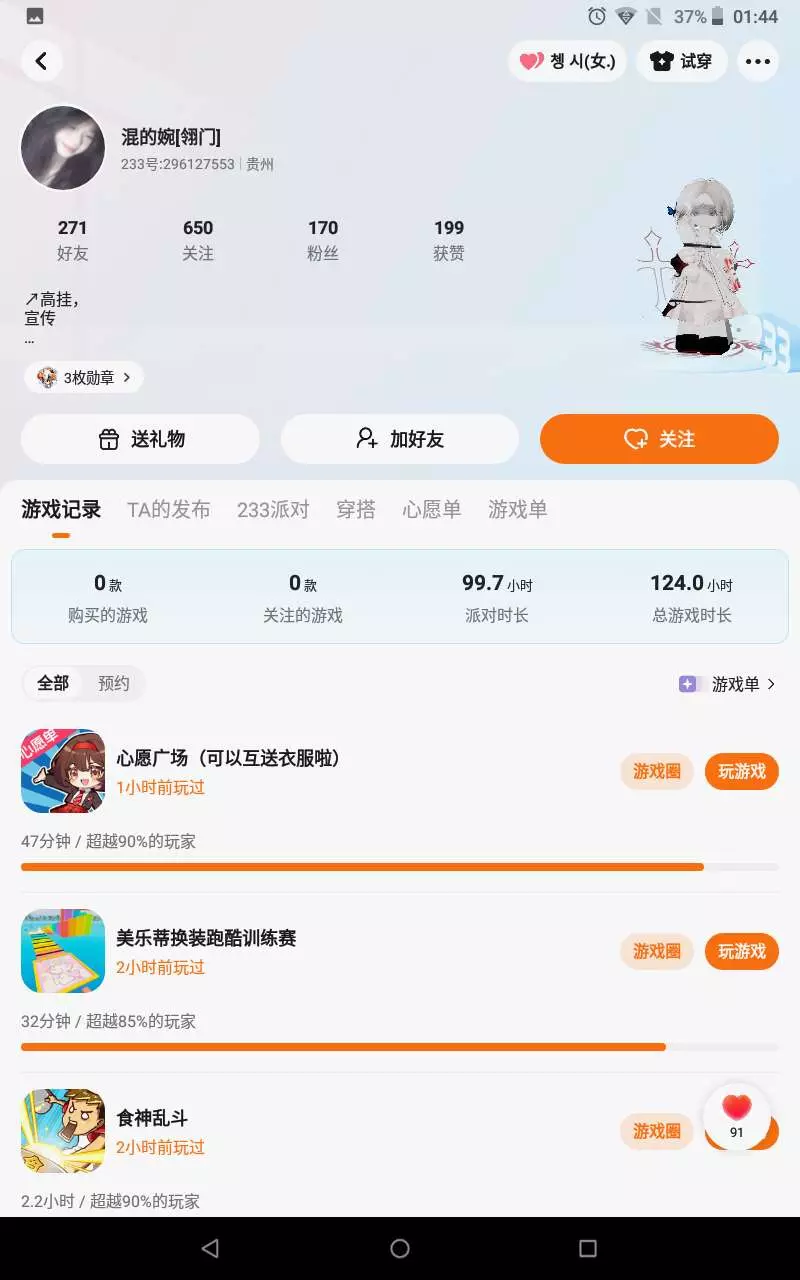Send a gift with 送礼物
800x1280 pixels.
point(140,439)
